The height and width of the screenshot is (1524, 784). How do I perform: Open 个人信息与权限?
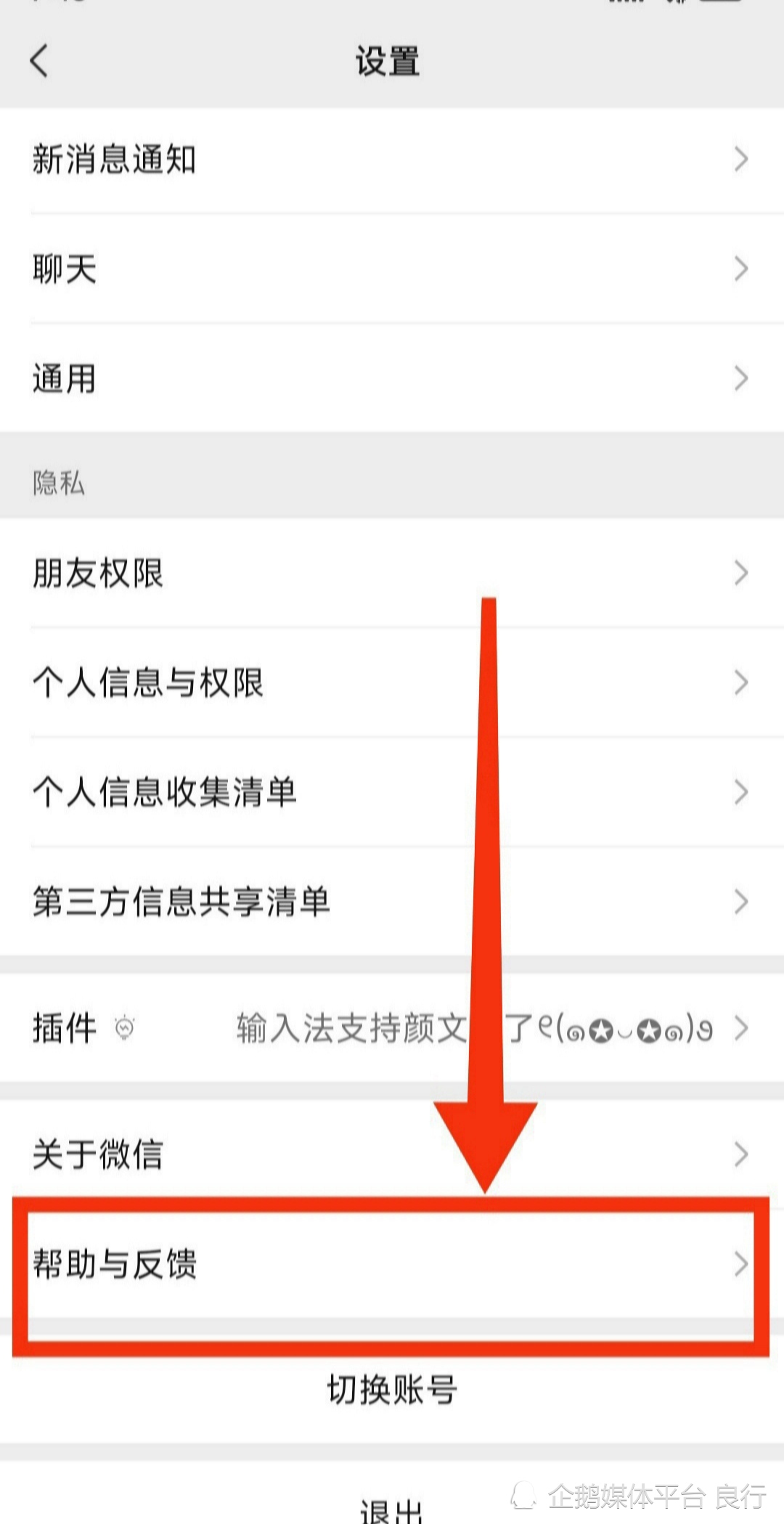pyautogui.click(x=392, y=682)
